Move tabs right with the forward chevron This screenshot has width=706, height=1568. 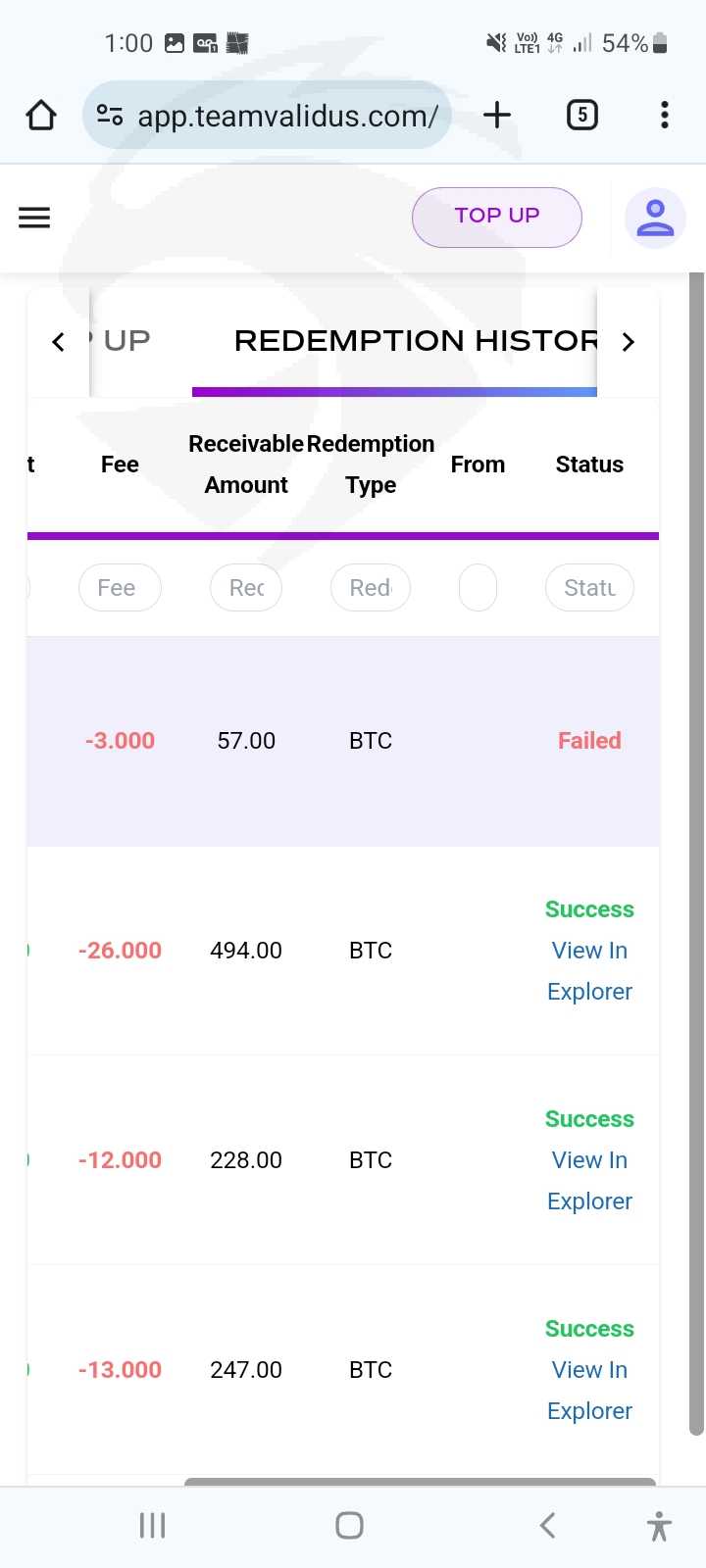click(629, 342)
